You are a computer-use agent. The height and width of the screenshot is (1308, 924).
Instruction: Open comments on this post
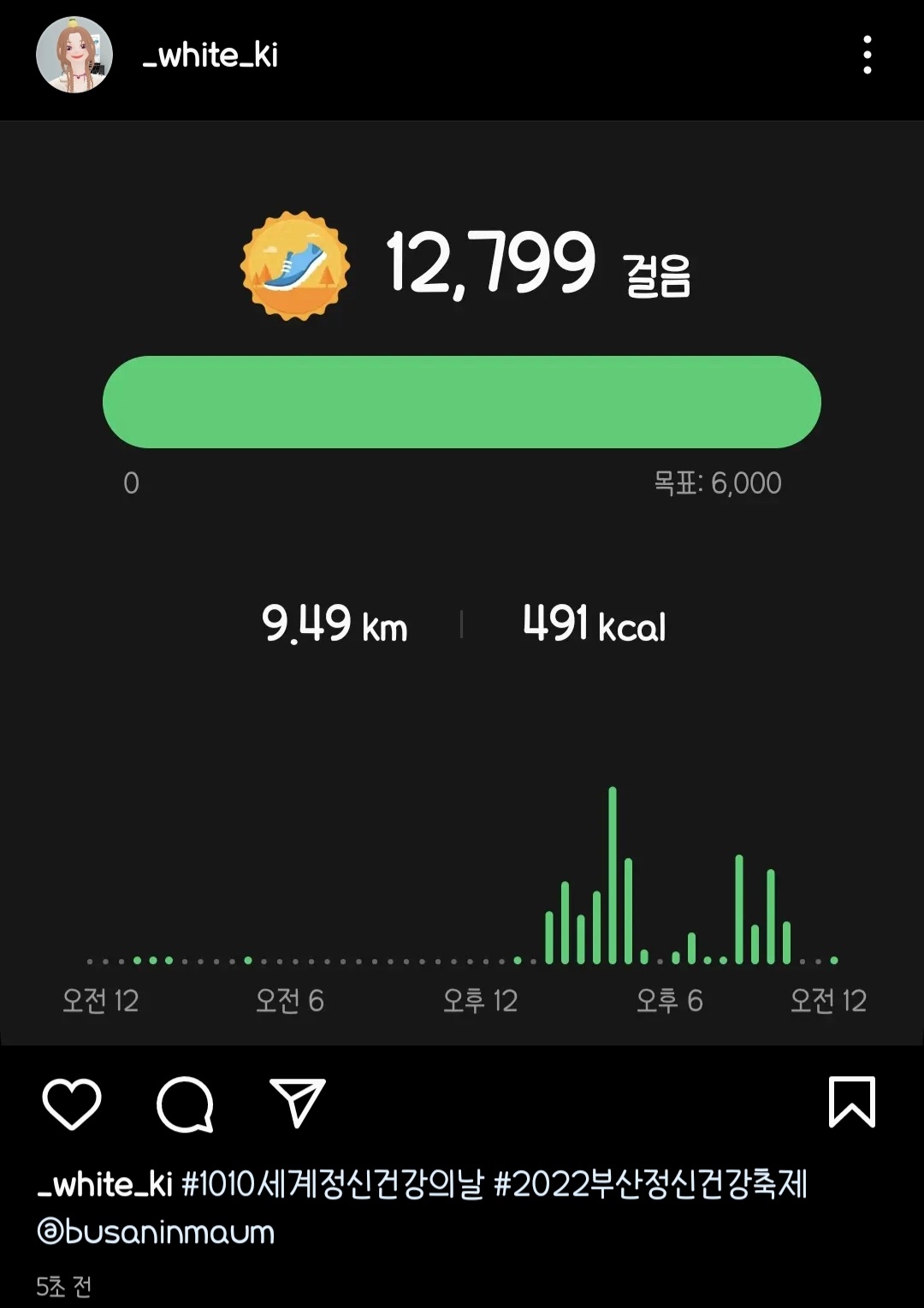(x=185, y=1103)
